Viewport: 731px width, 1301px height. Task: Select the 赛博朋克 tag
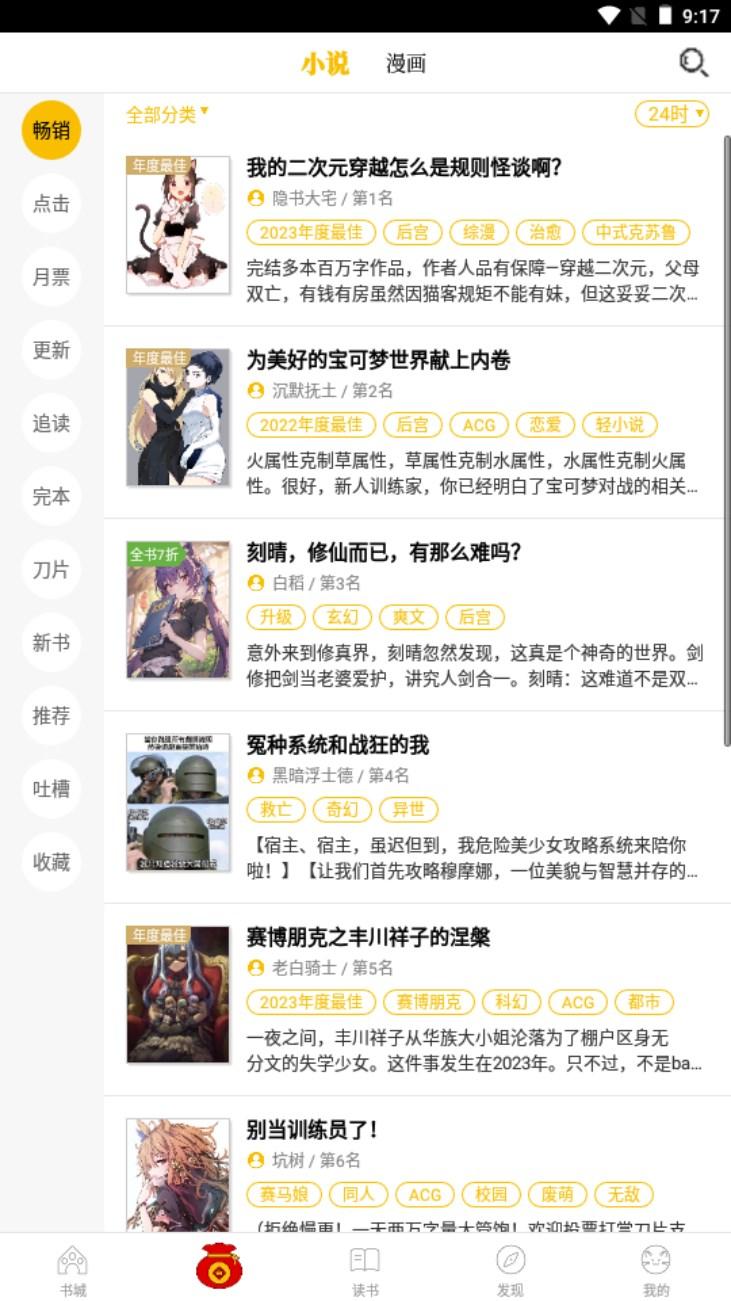pos(428,1002)
